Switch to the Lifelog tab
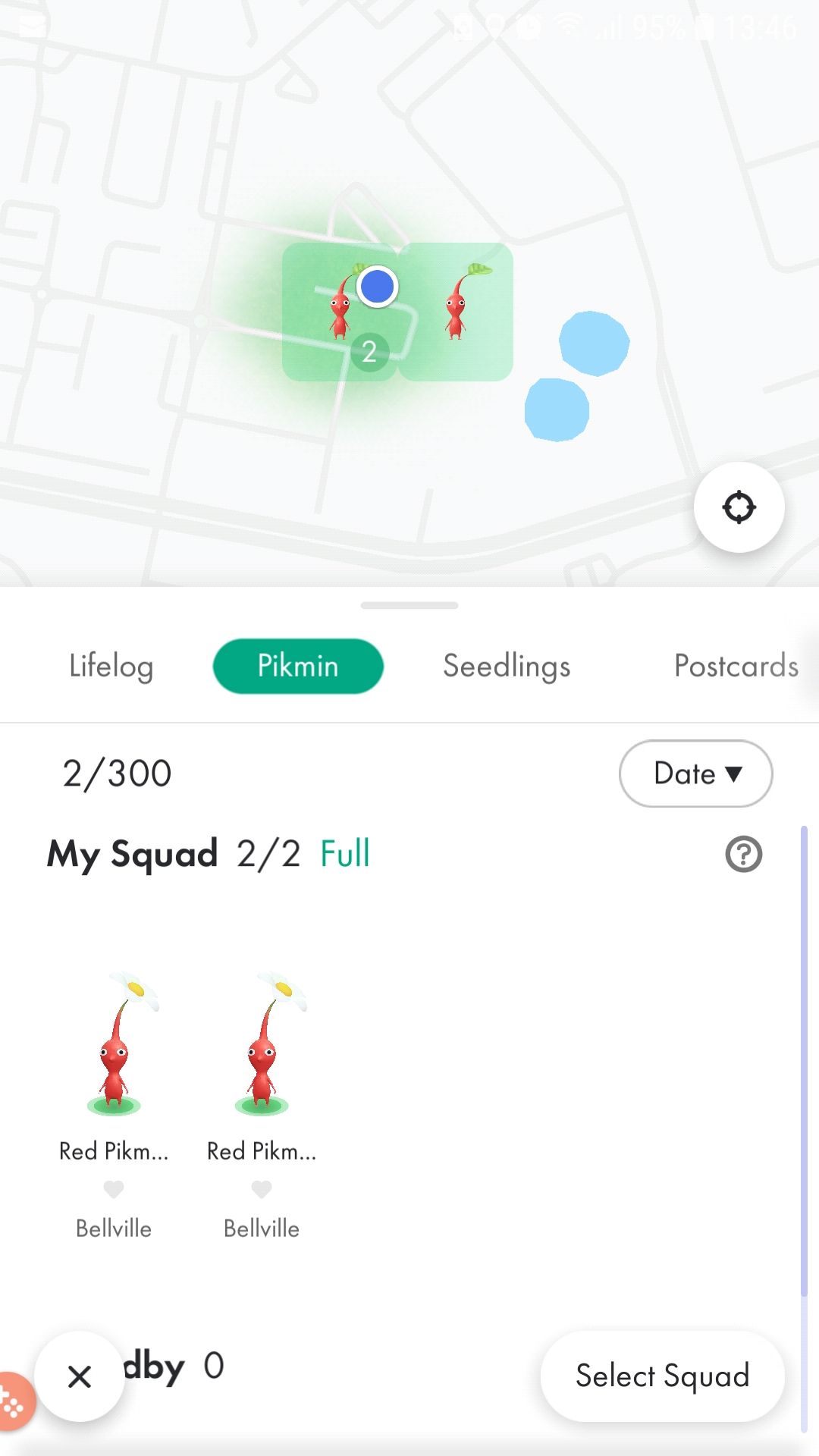The width and height of the screenshot is (819, 1456). coord(111,666)
